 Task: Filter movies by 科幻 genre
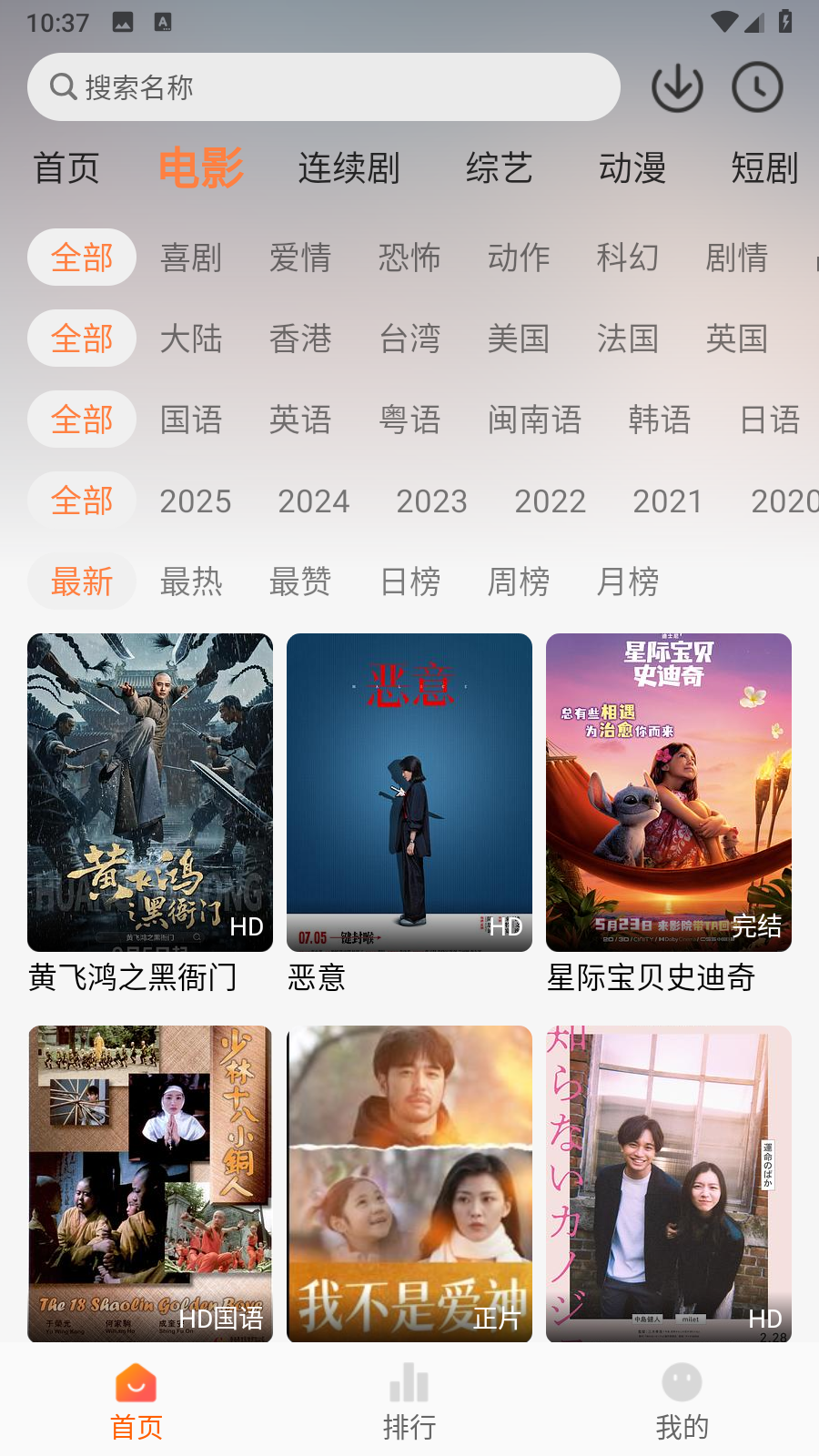pyautogui.click(x=627, y=258)
